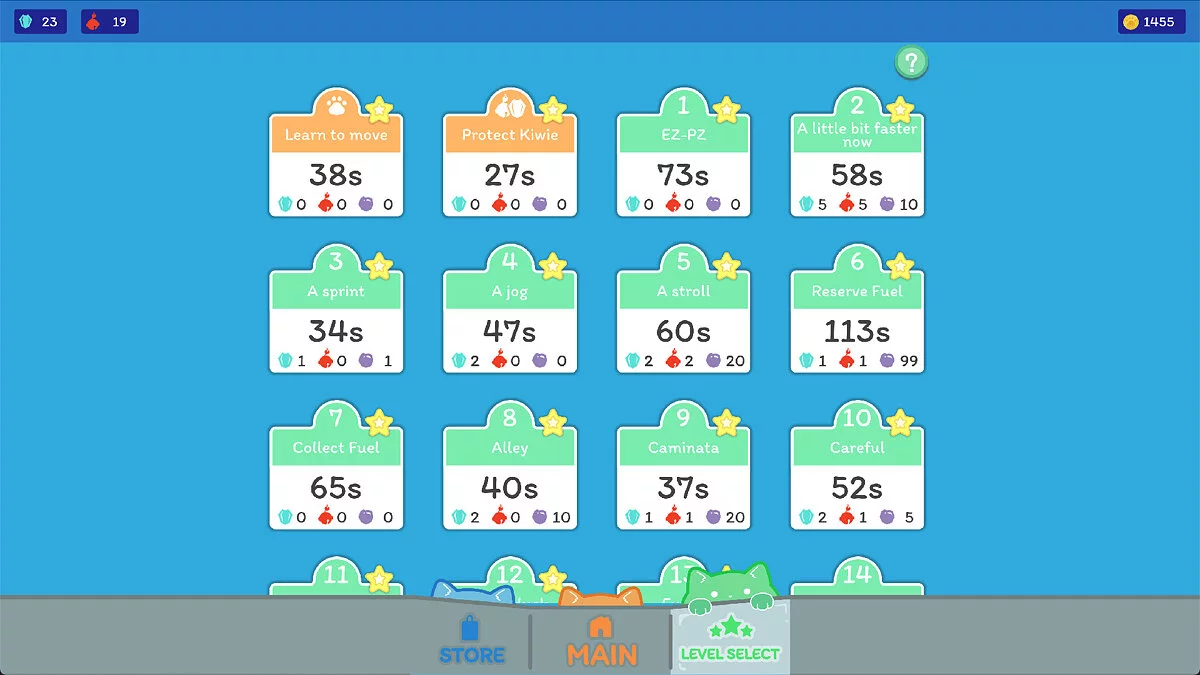This screenshot has width=1200, height=675.
Task: Select level 3 A sprint
Action: [x=336, y=322]
